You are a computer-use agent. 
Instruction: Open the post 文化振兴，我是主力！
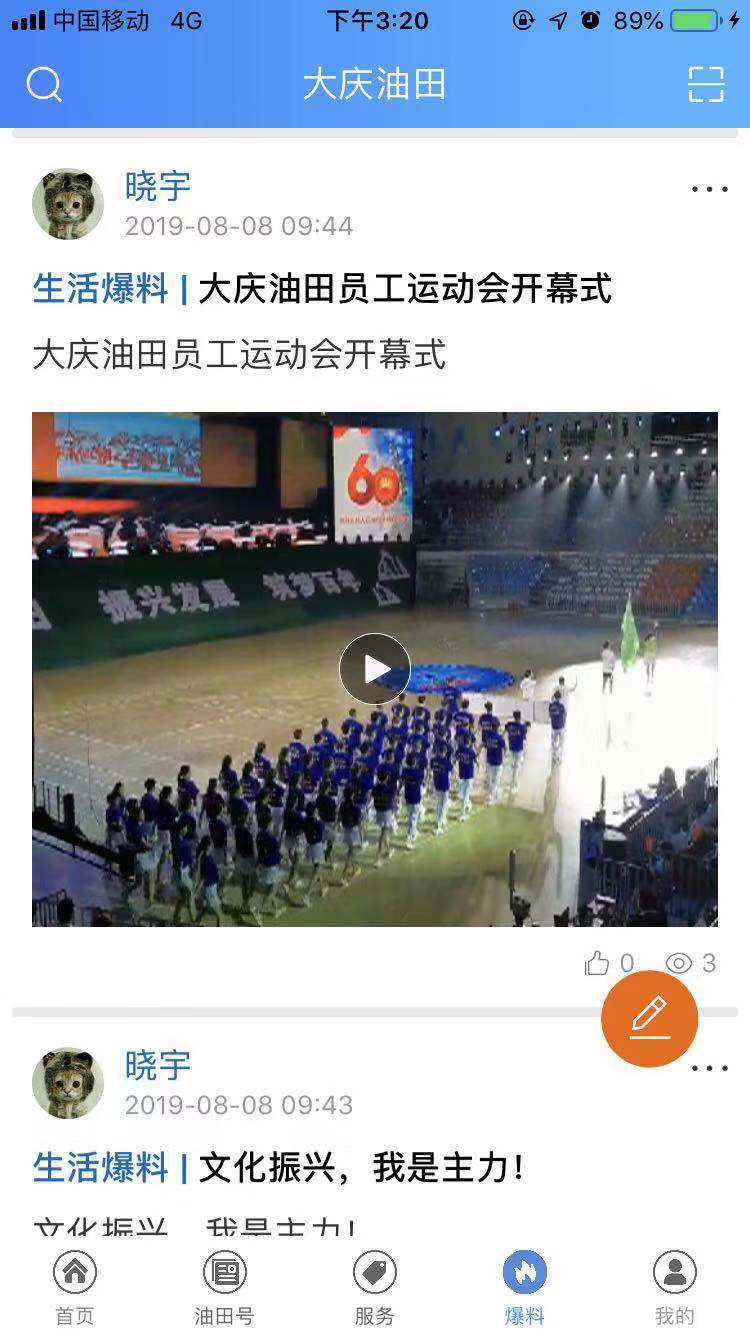click(x=361, y=1167)
